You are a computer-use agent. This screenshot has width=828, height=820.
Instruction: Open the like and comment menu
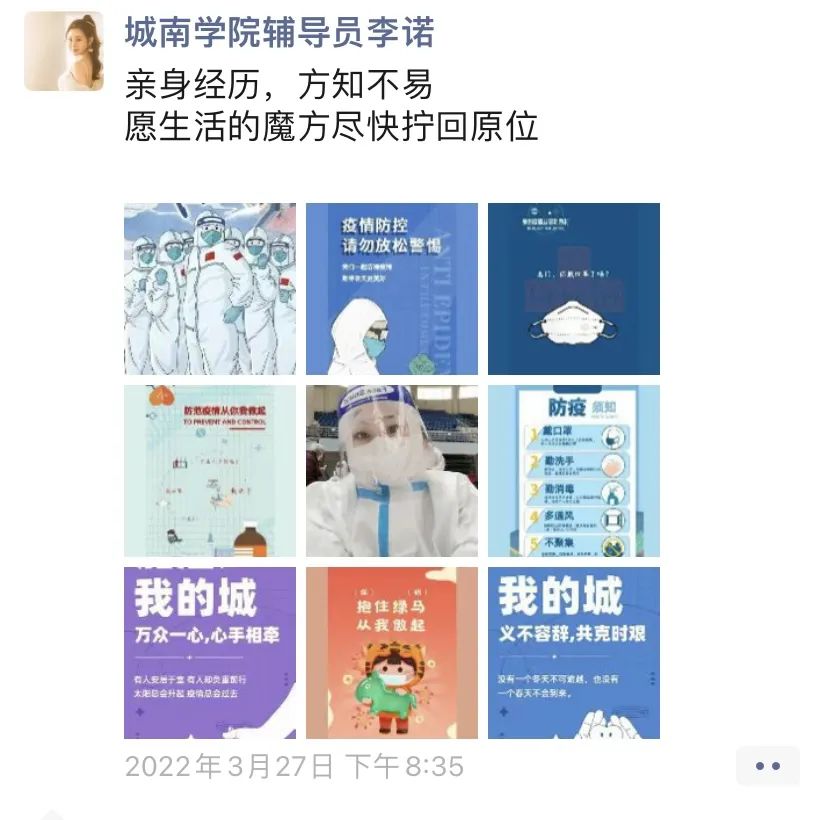pos(767,766)
